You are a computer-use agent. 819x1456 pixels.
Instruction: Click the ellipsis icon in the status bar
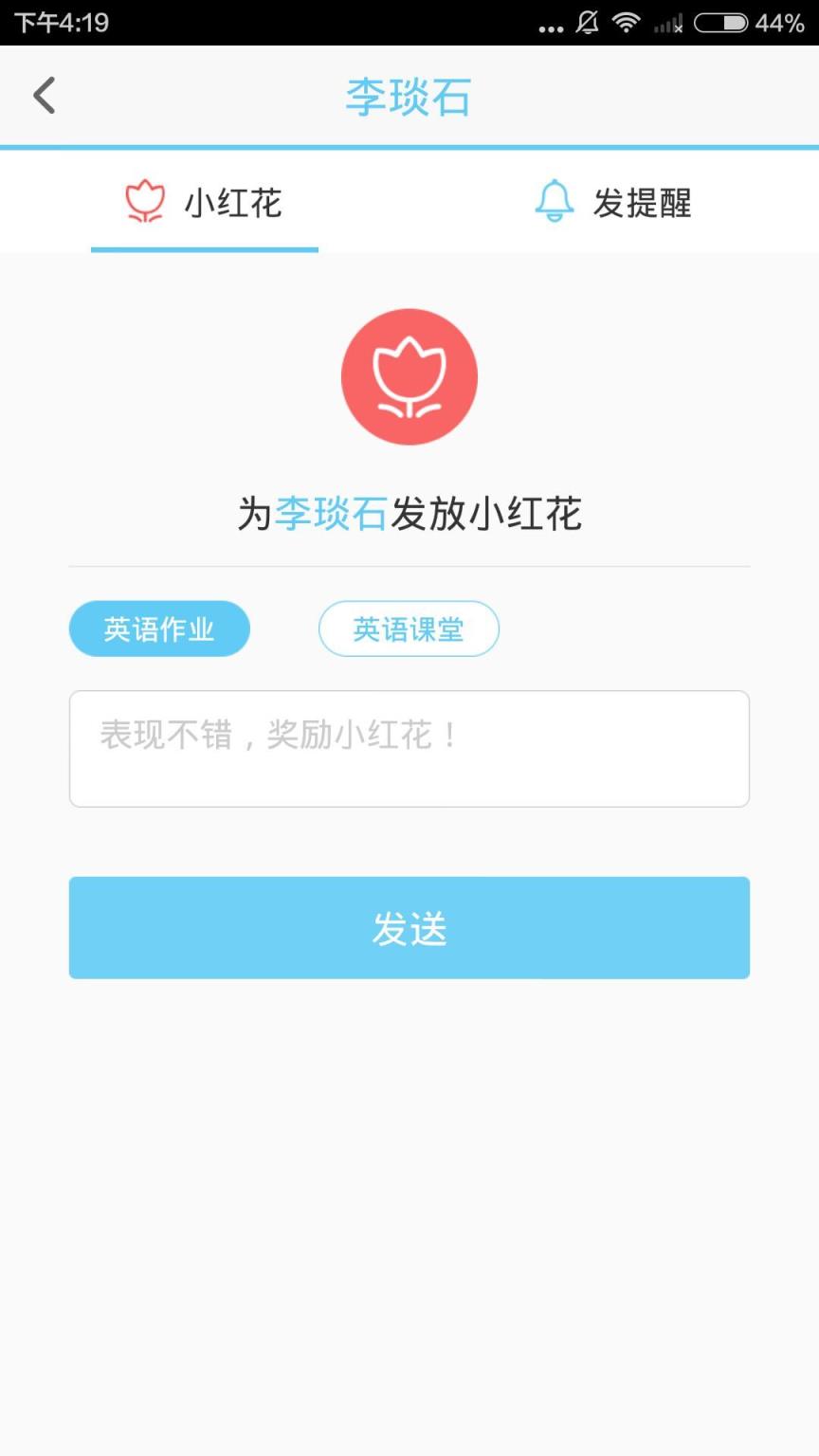(x=548, y=26)
